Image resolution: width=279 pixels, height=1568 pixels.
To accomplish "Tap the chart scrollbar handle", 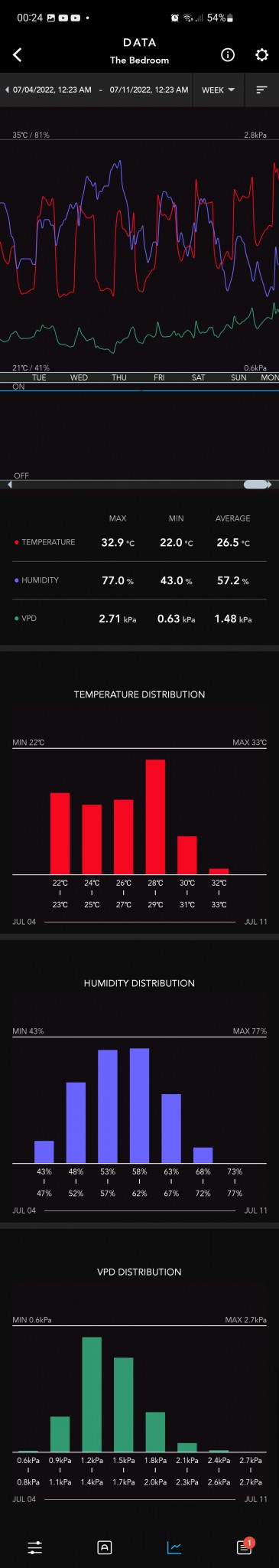I will [x=255, y=485].
